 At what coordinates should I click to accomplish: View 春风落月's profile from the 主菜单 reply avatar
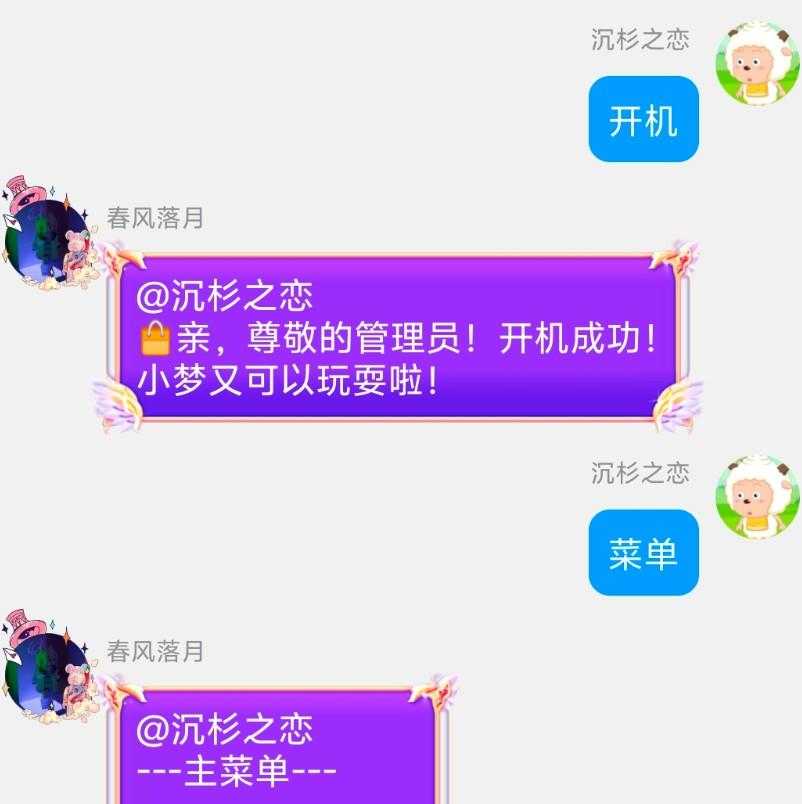click(x=50, y=671)
